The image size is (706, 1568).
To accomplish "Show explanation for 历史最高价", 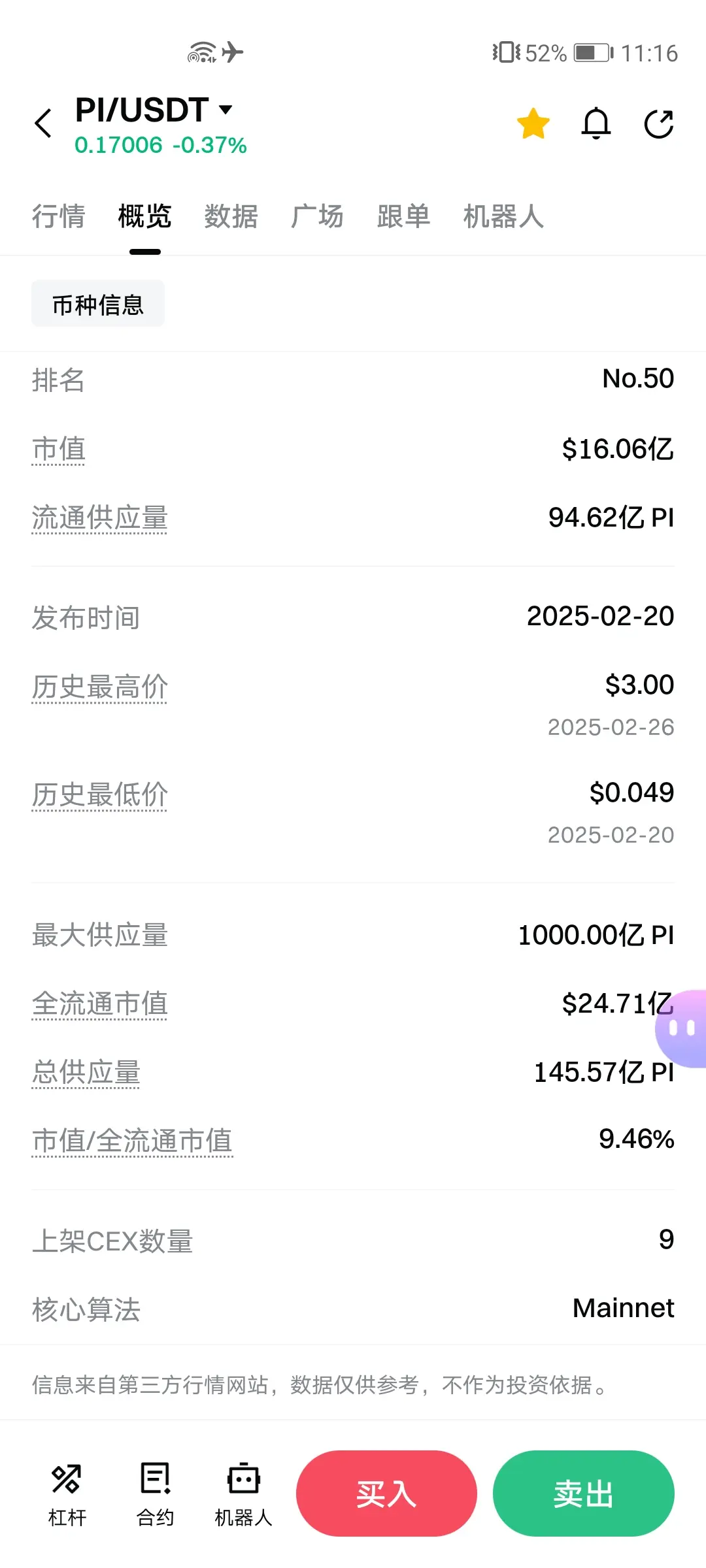I will [99, 687].
